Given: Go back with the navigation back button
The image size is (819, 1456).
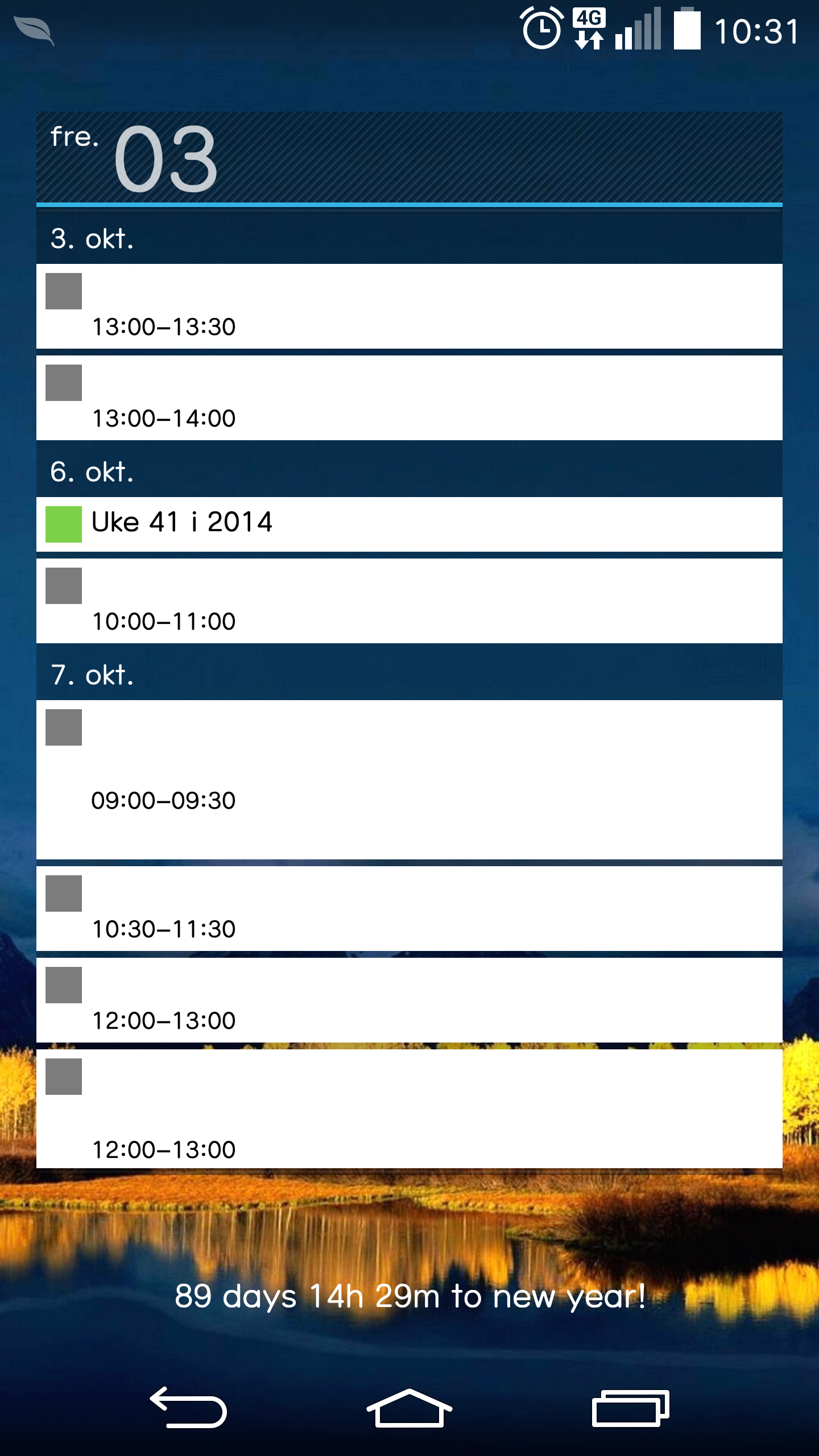Looking at the screenshot, I should (188, 1407).
